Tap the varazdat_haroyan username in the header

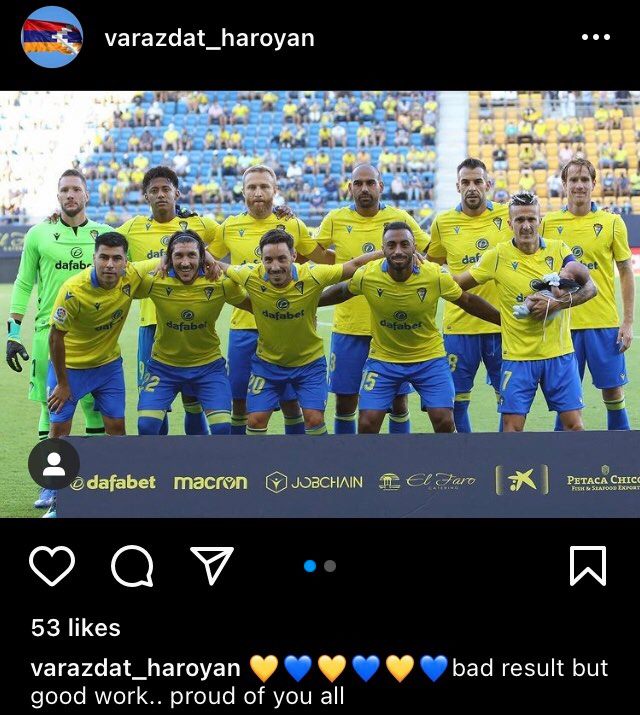point(209,39)
